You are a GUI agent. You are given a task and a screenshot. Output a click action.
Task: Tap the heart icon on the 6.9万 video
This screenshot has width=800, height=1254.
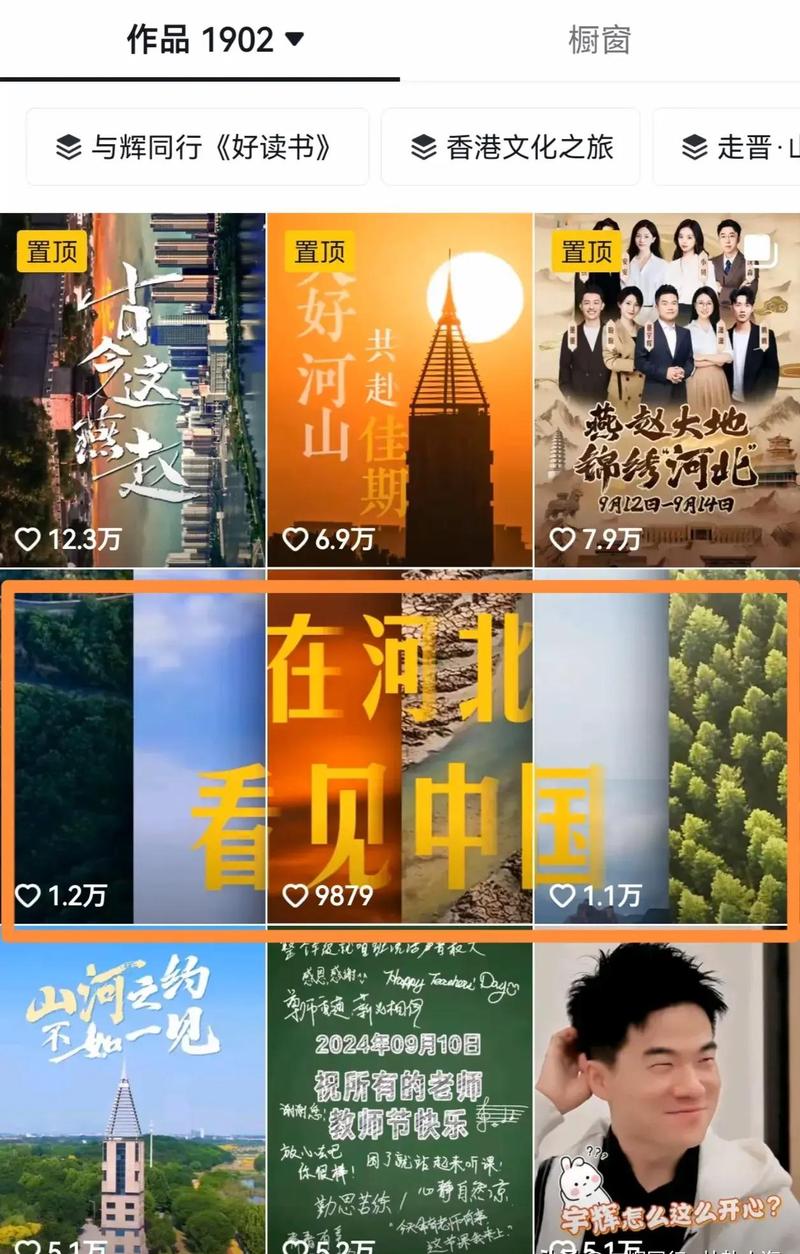tap(296, 537)
